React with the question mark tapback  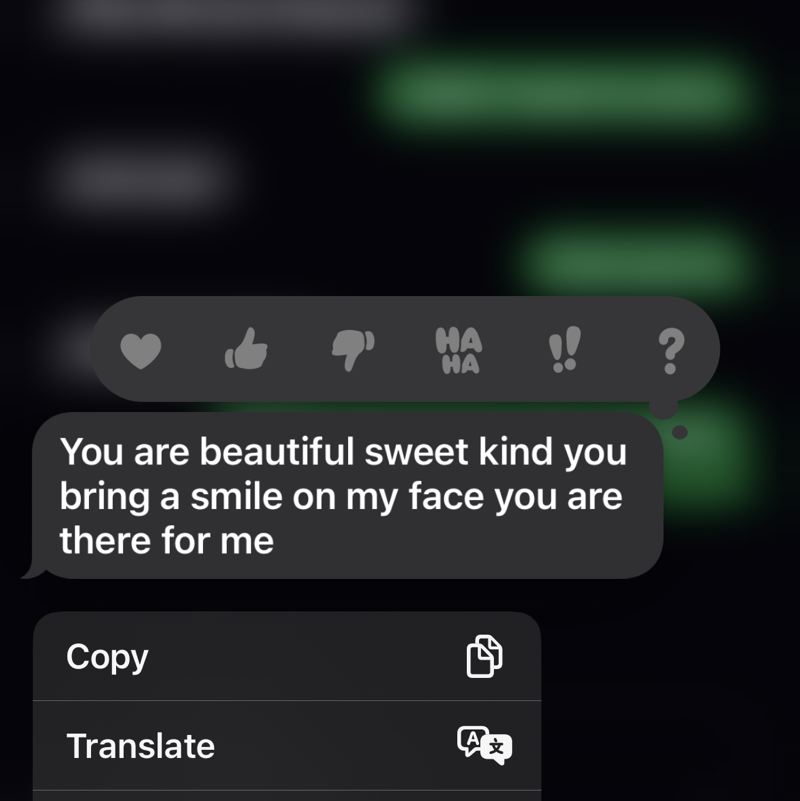tap(672, 351)
